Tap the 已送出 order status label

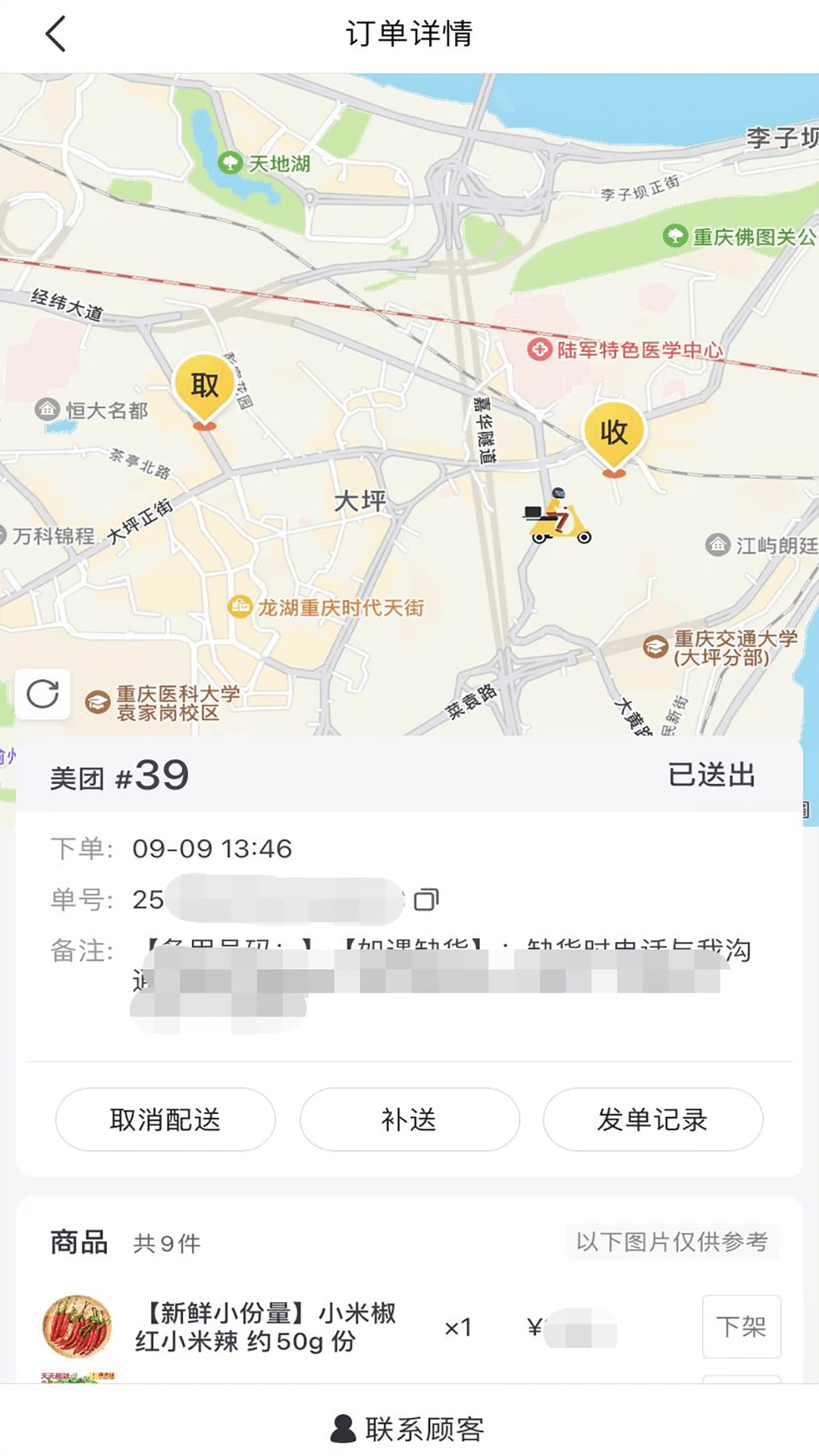(711, 776)
